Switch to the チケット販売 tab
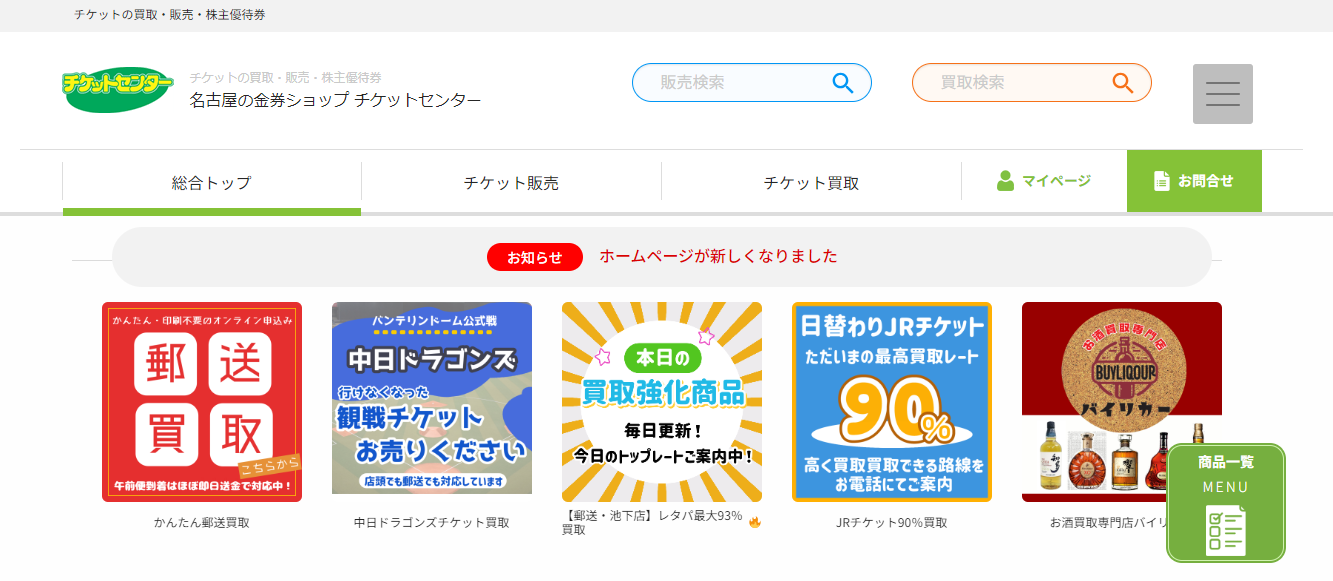This screenshot has height=581, width=1333. pos(511,183)
